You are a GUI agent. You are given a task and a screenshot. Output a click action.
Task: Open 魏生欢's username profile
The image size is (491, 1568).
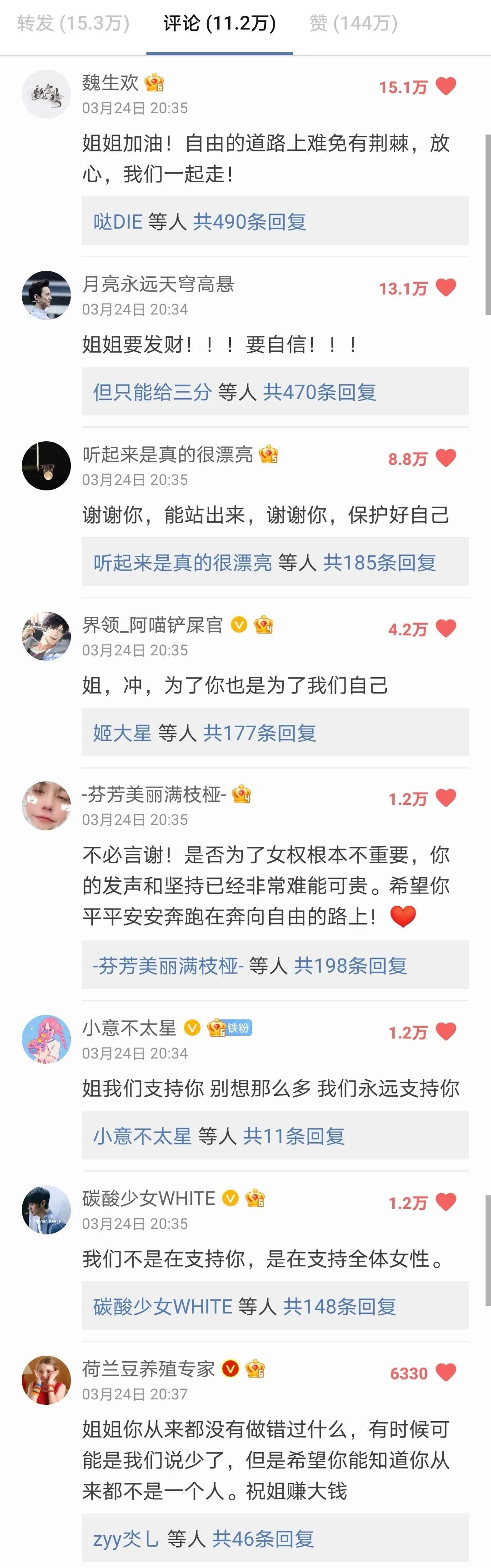pyautogui.click(x=110, y=81)
